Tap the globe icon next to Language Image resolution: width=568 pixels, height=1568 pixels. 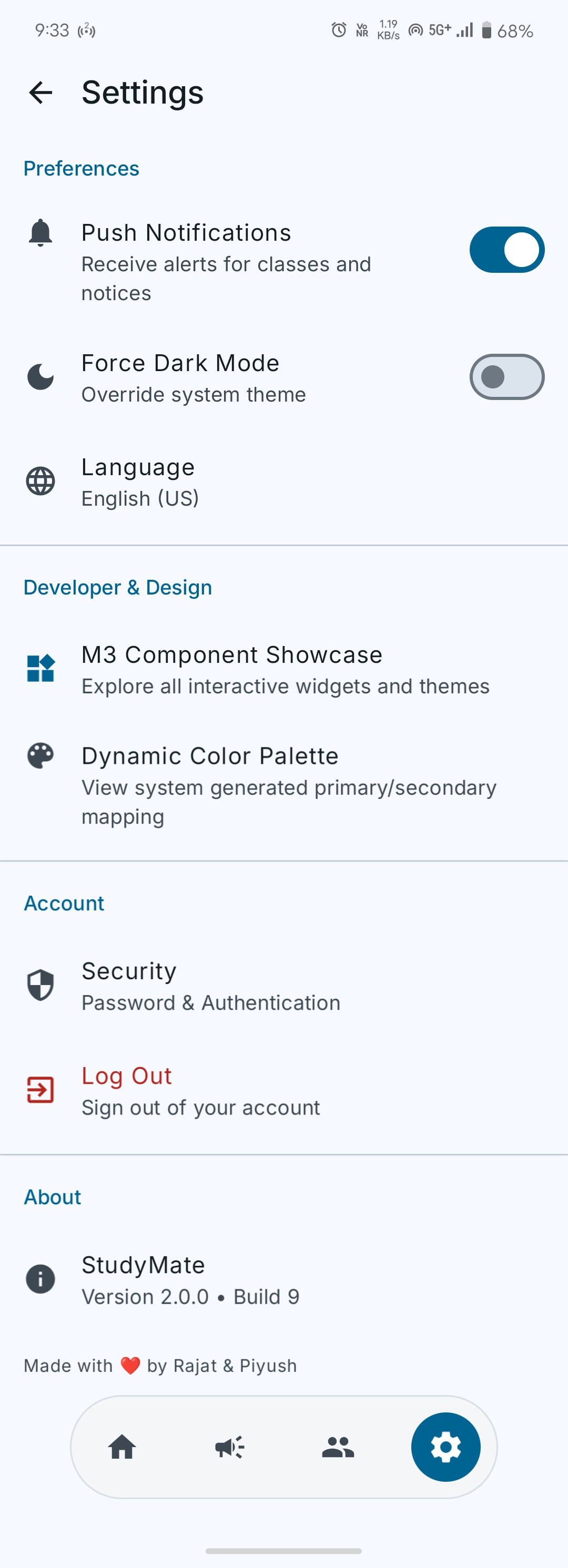pos(40,481)
